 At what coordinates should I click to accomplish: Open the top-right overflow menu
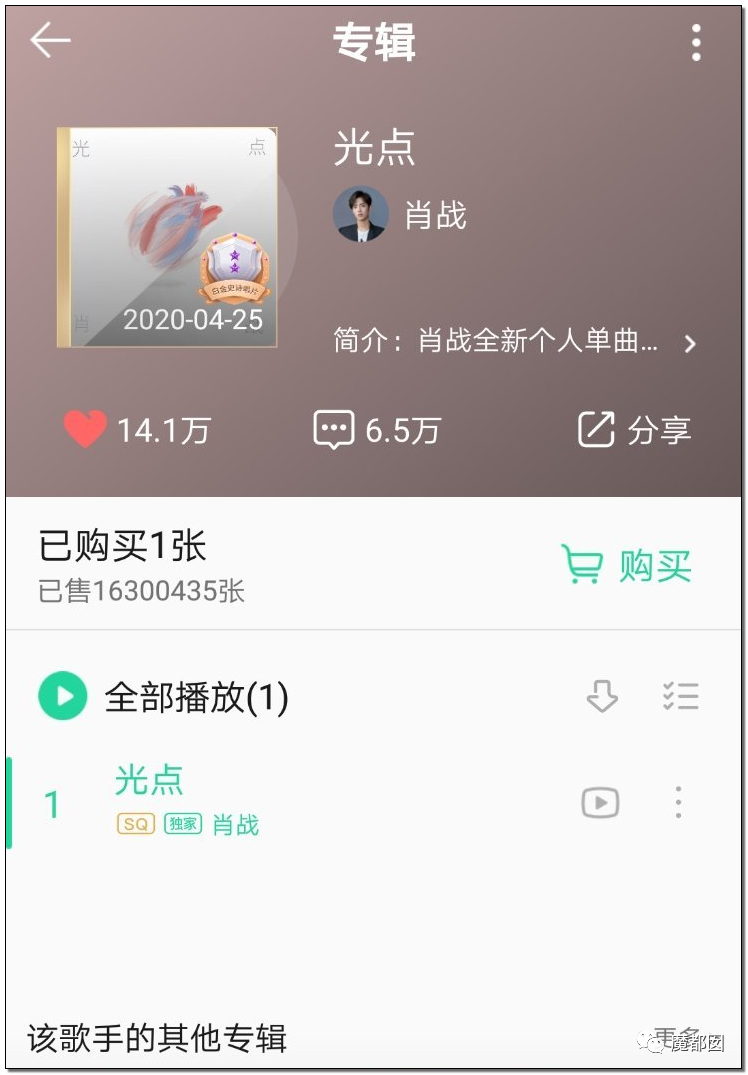pos(696,42)
